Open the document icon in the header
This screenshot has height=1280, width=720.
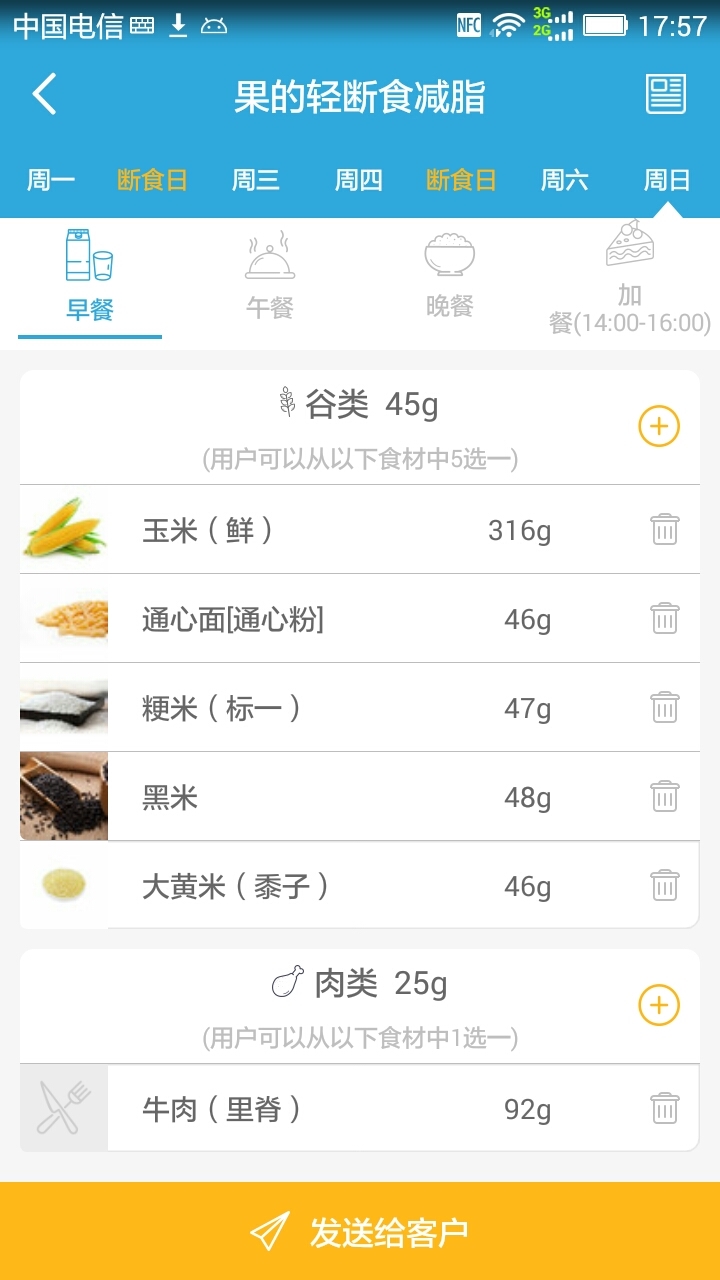[x=665, y=95]
